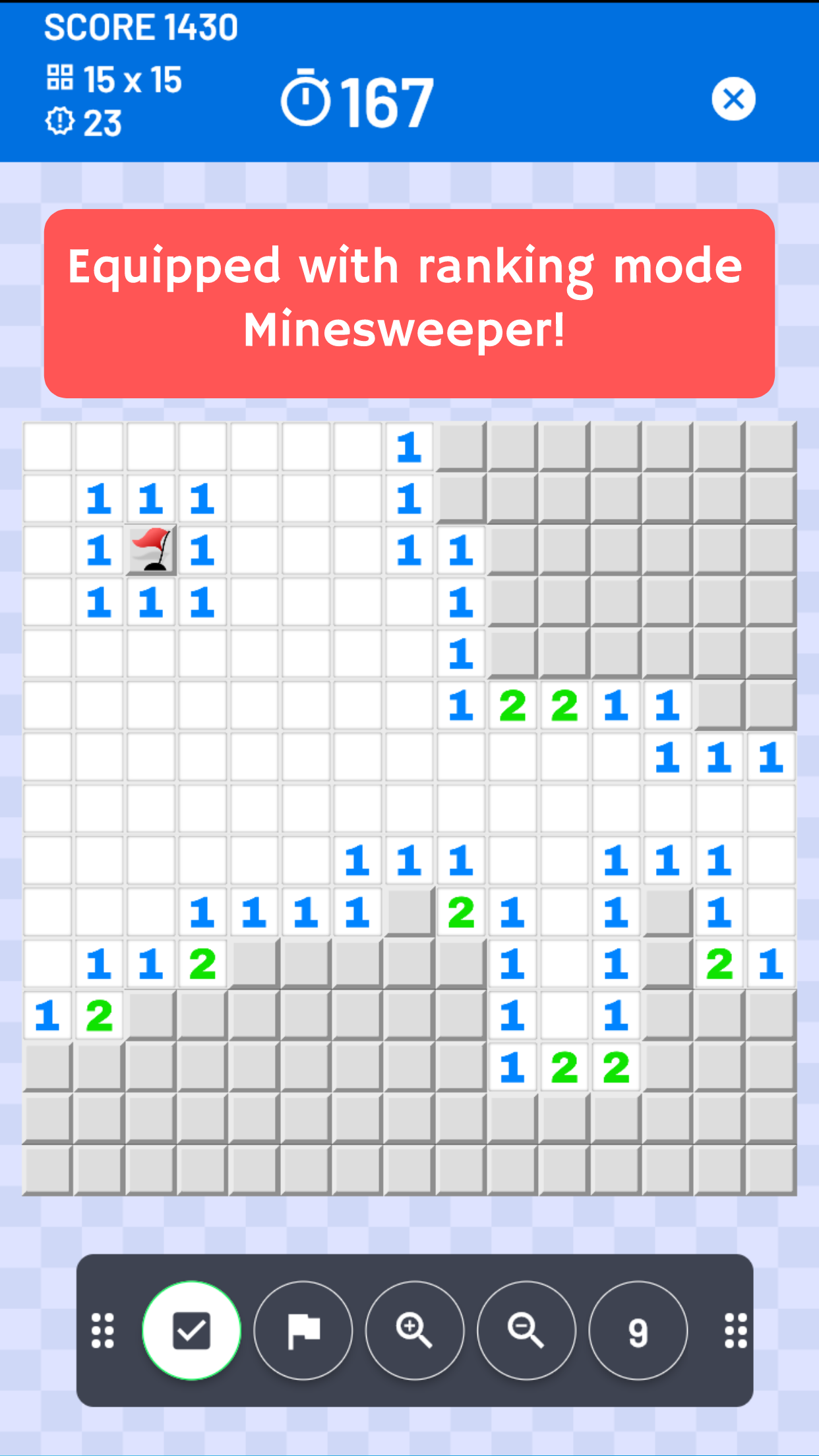Tap the 9 button in the toolbar
Viewport: 819px width, 1456px height.
[x=638, y=1331]
